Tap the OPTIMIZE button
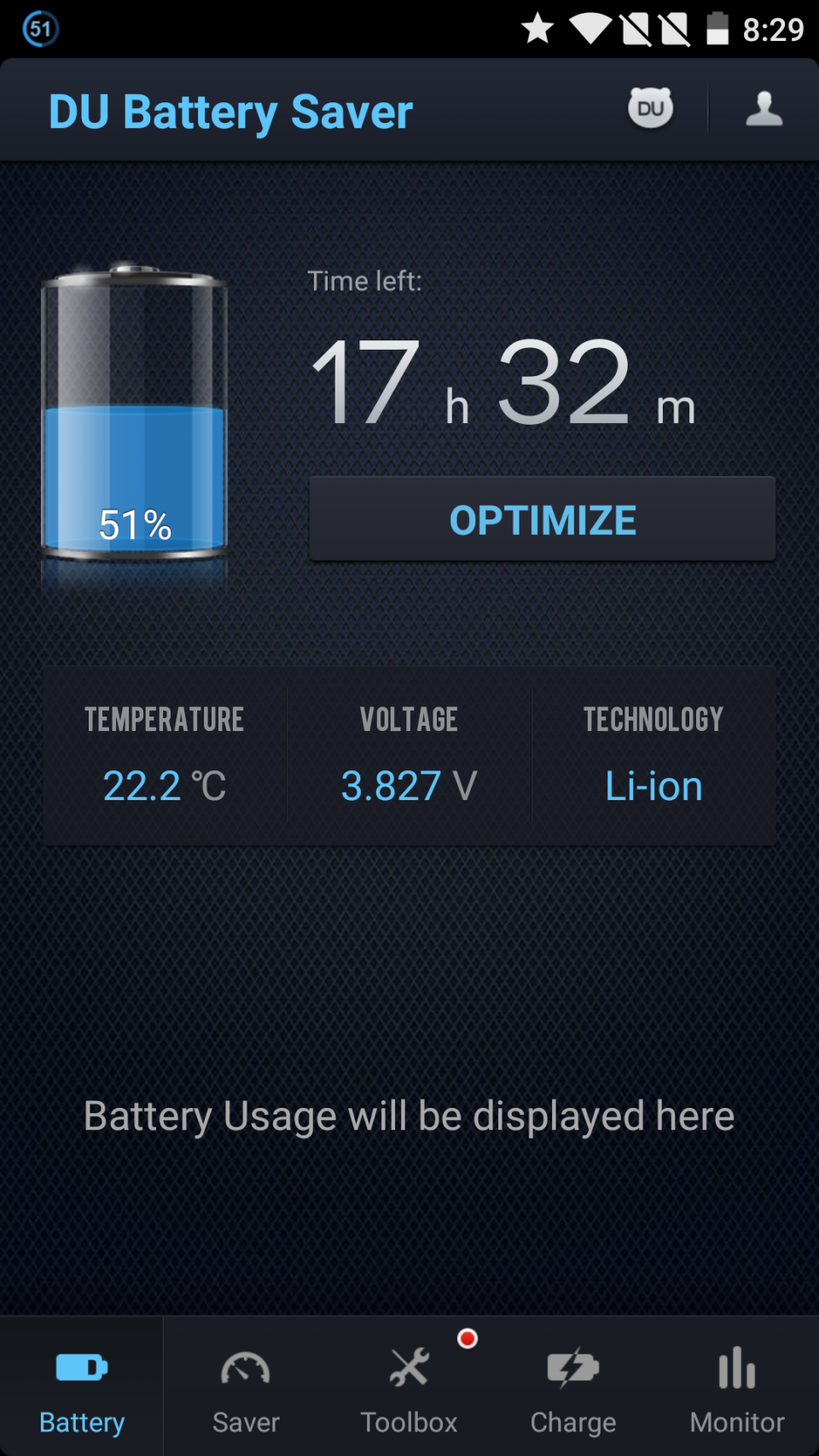819x1456 pixels. [542, 519]
